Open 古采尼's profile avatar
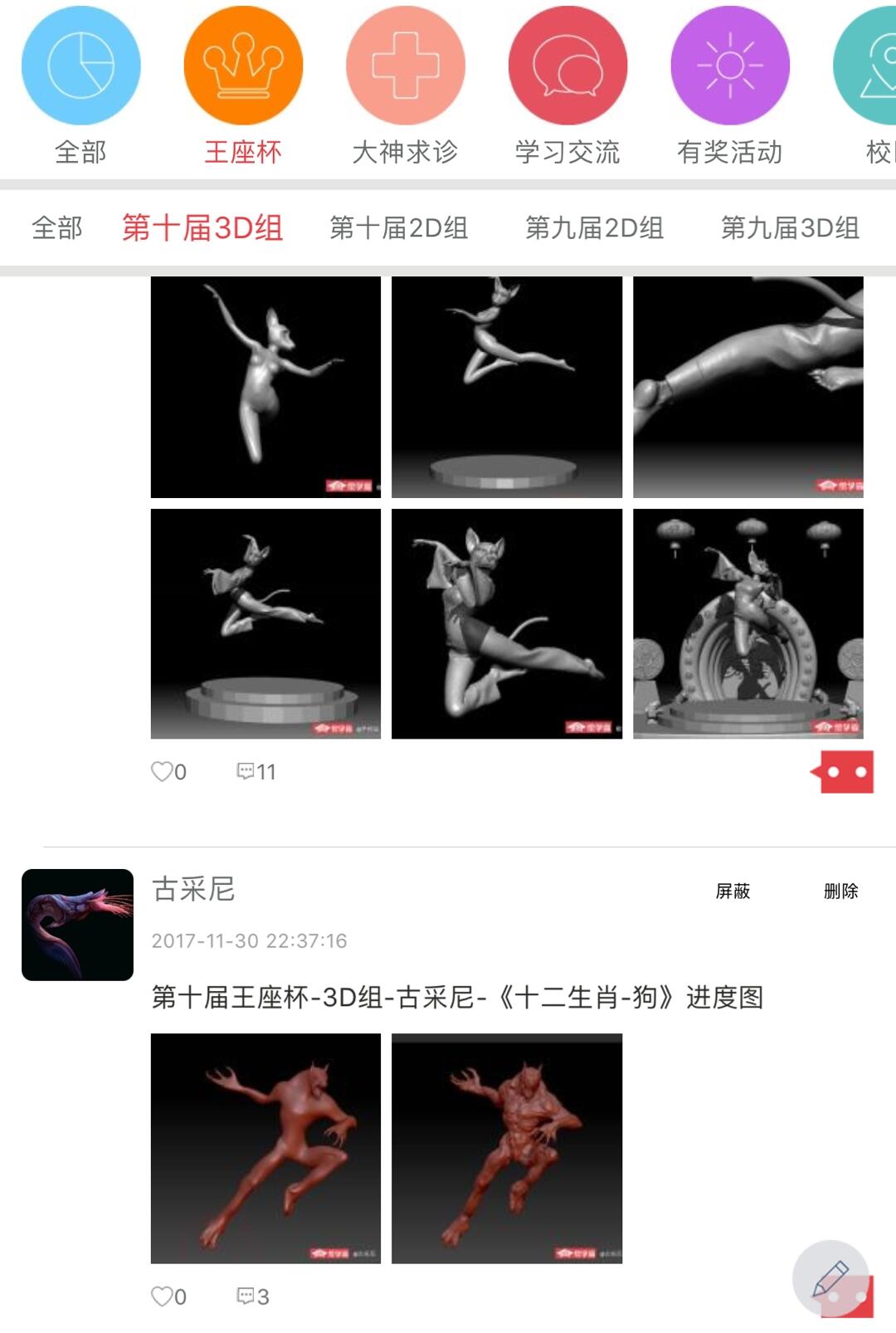 pyautogui.click(x=77, y=925)
